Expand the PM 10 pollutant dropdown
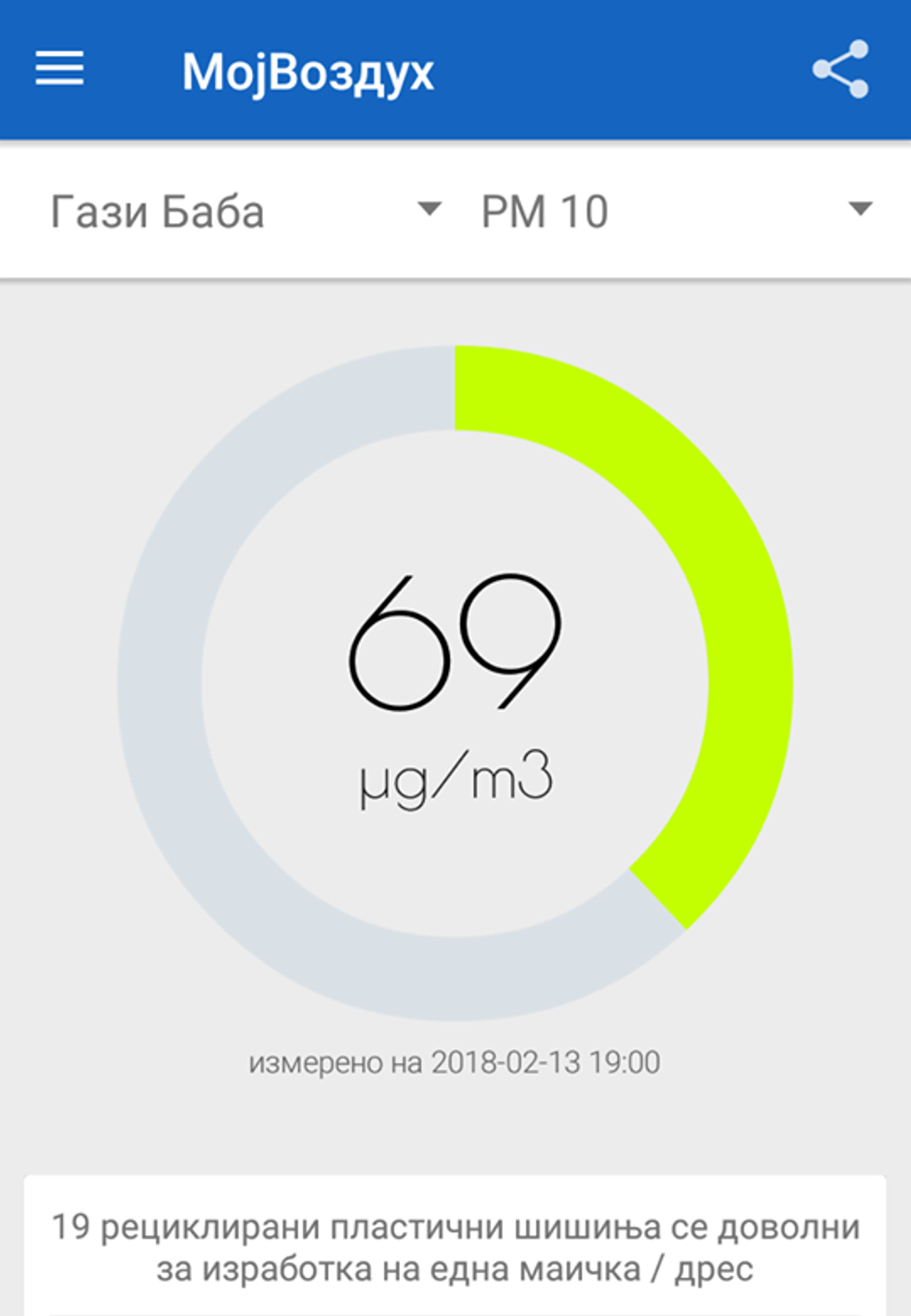Image resolution: width=911 pixels, height=1316 pixels. 676,211
